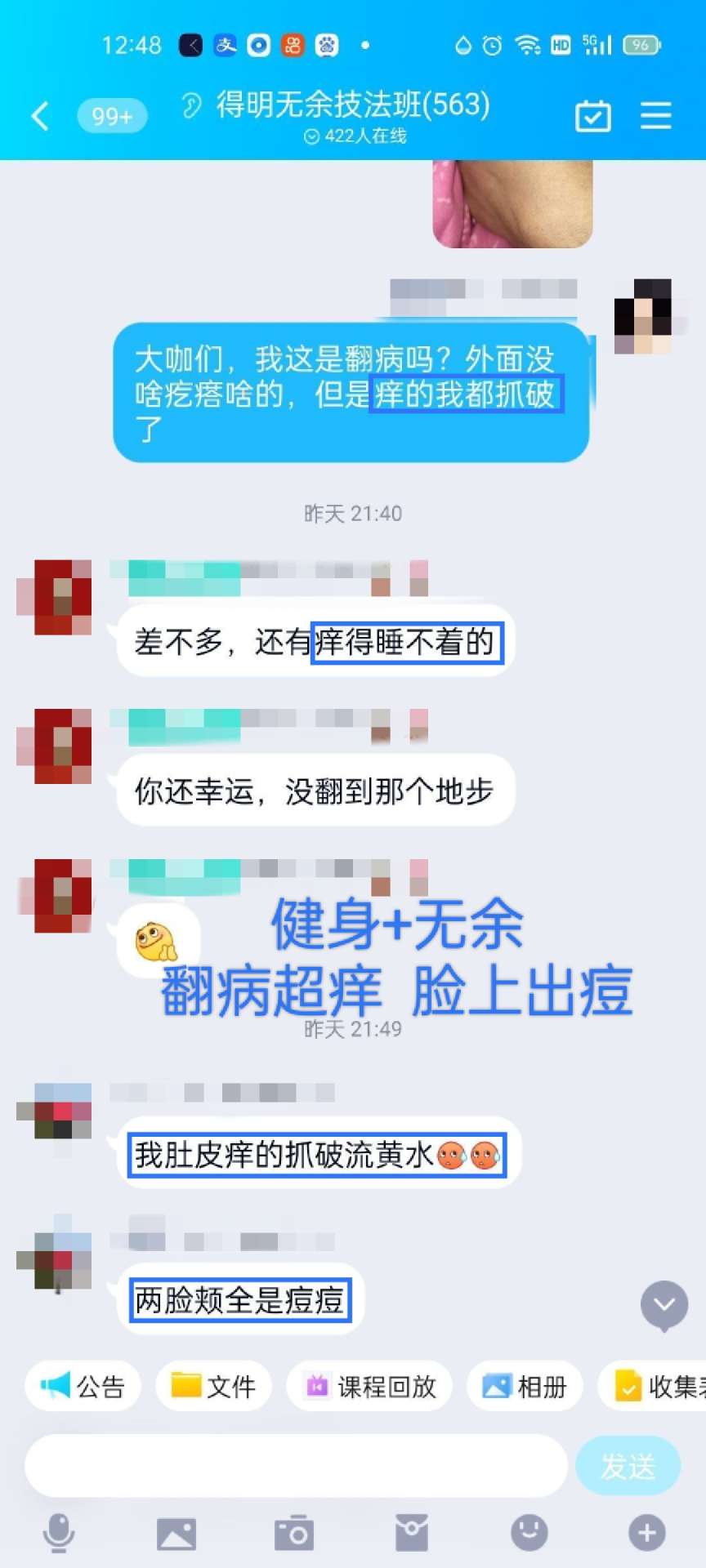706x1568 pixels.
Task: Start voice input with microphone icon
Action: pos(59,1533)
